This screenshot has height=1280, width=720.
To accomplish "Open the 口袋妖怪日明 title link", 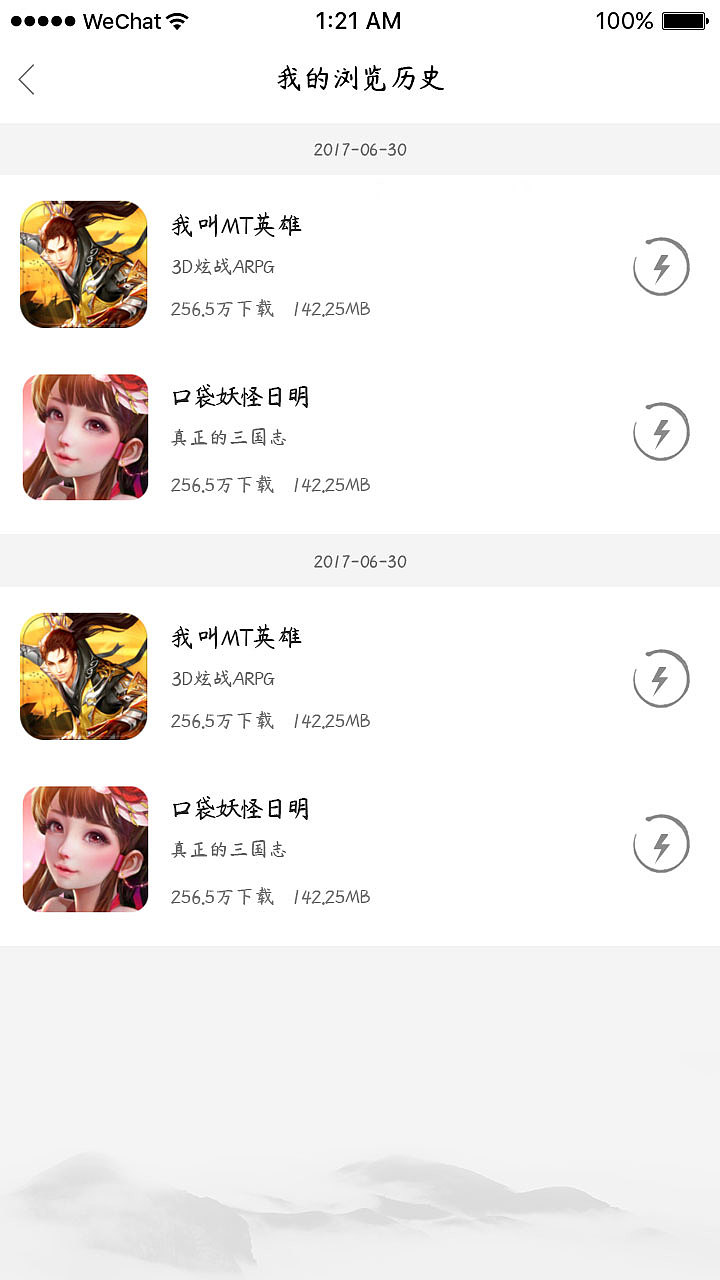I will pos(240,396).
